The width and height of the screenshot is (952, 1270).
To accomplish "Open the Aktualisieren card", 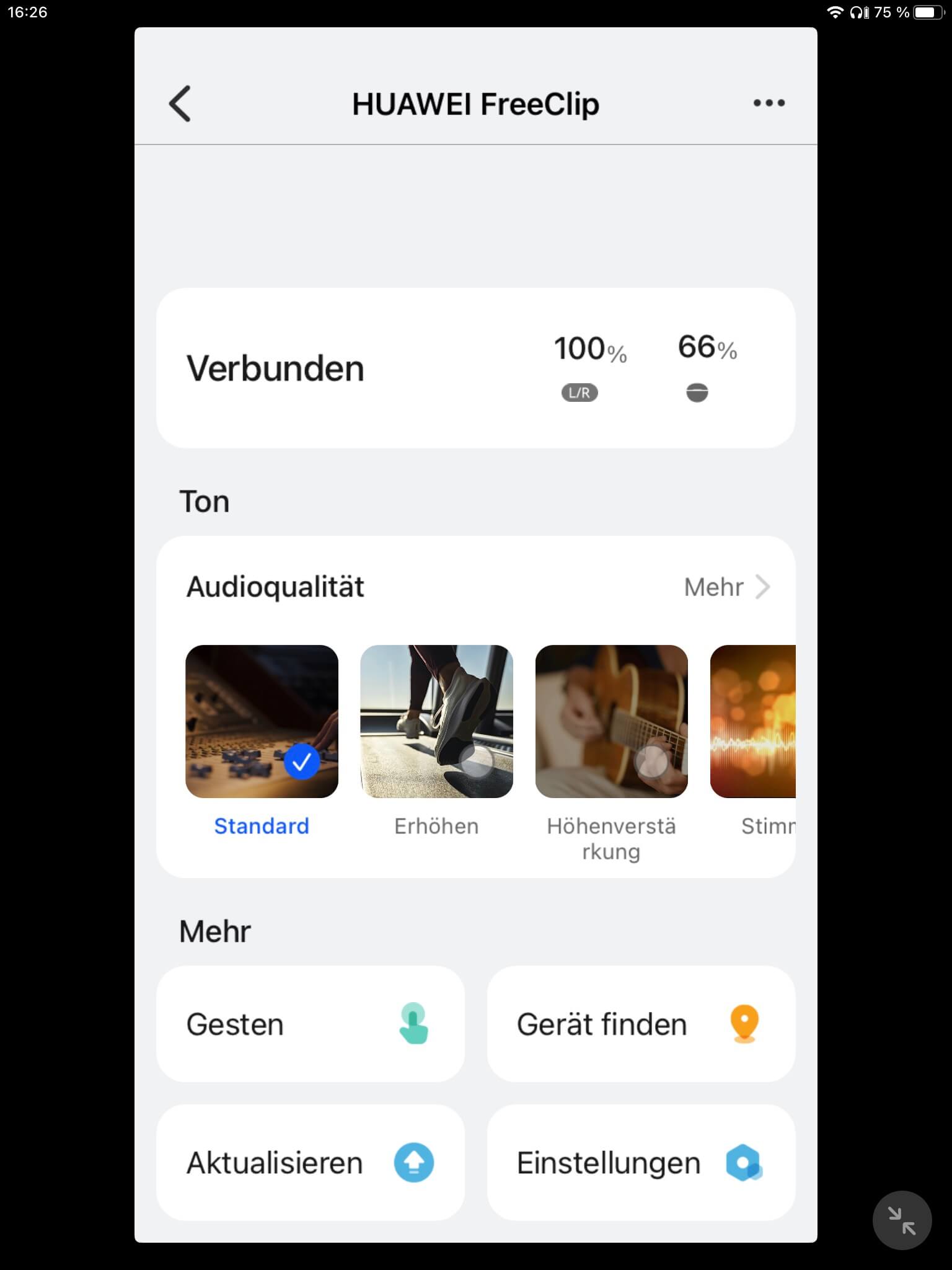I will coord(310,1163).
